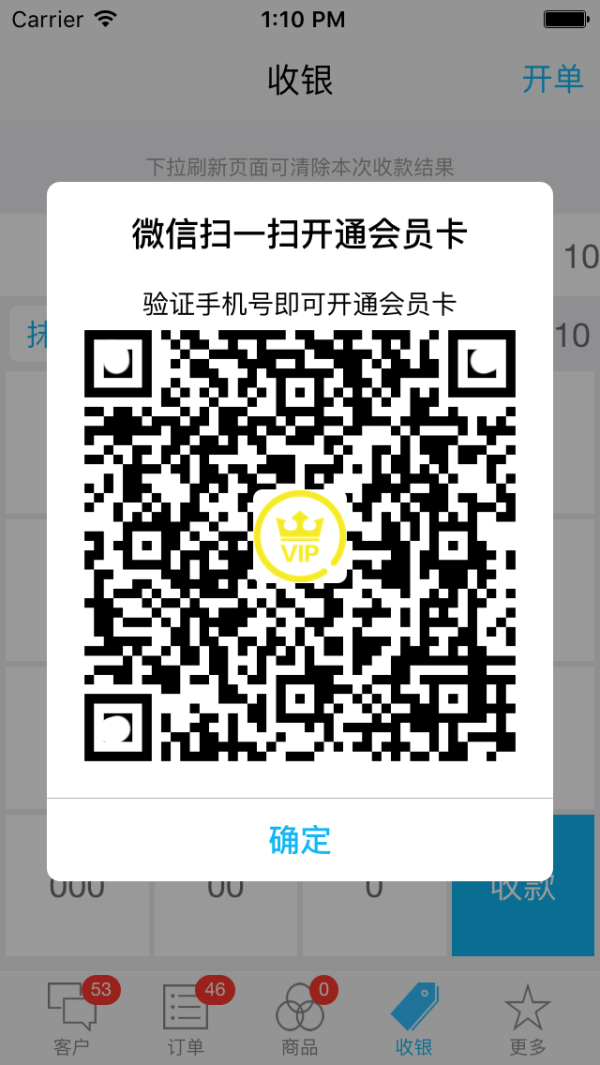Tap 开单 in the top bar

pos(552,79)
